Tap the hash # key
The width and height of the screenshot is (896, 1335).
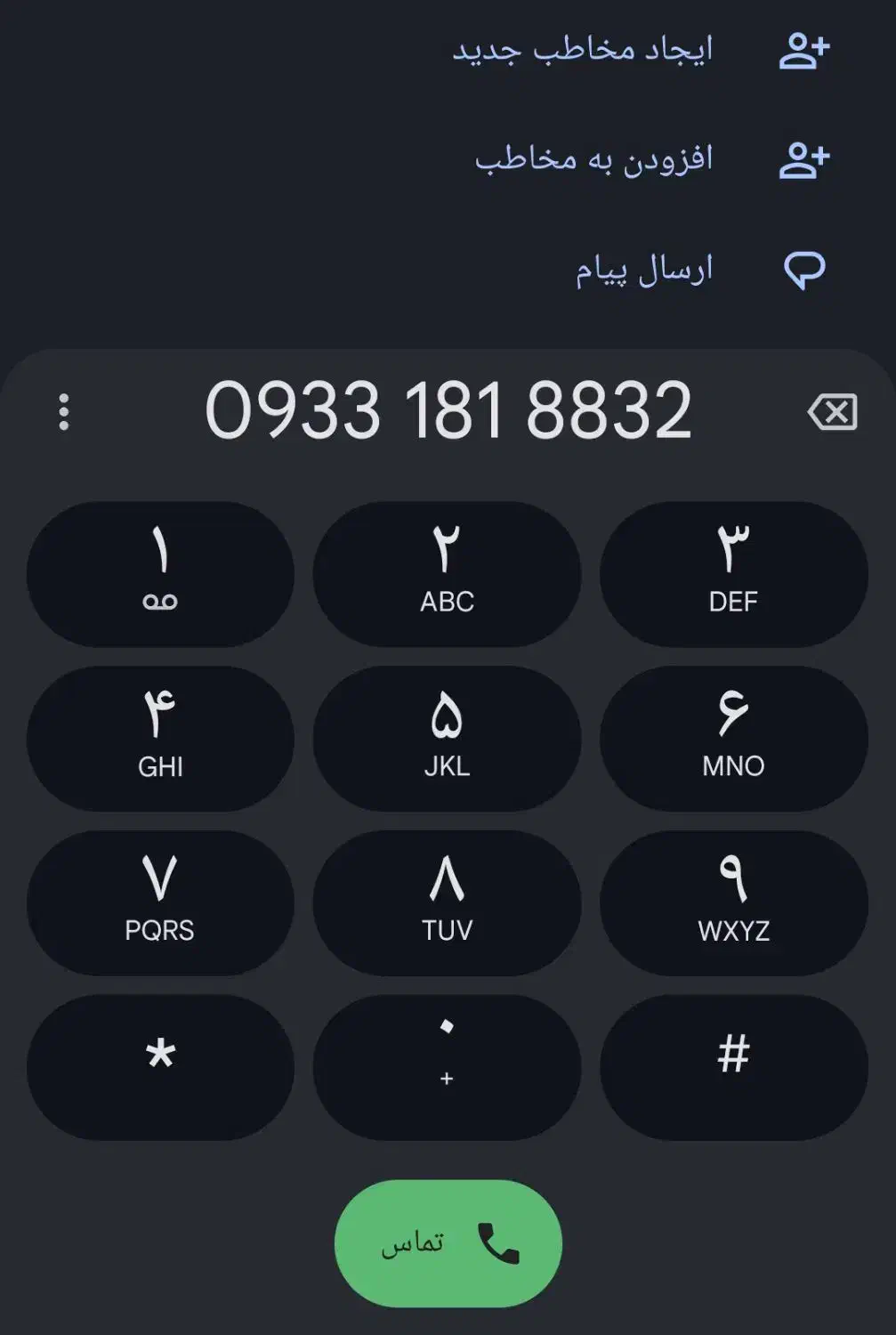pos(733,1067)
